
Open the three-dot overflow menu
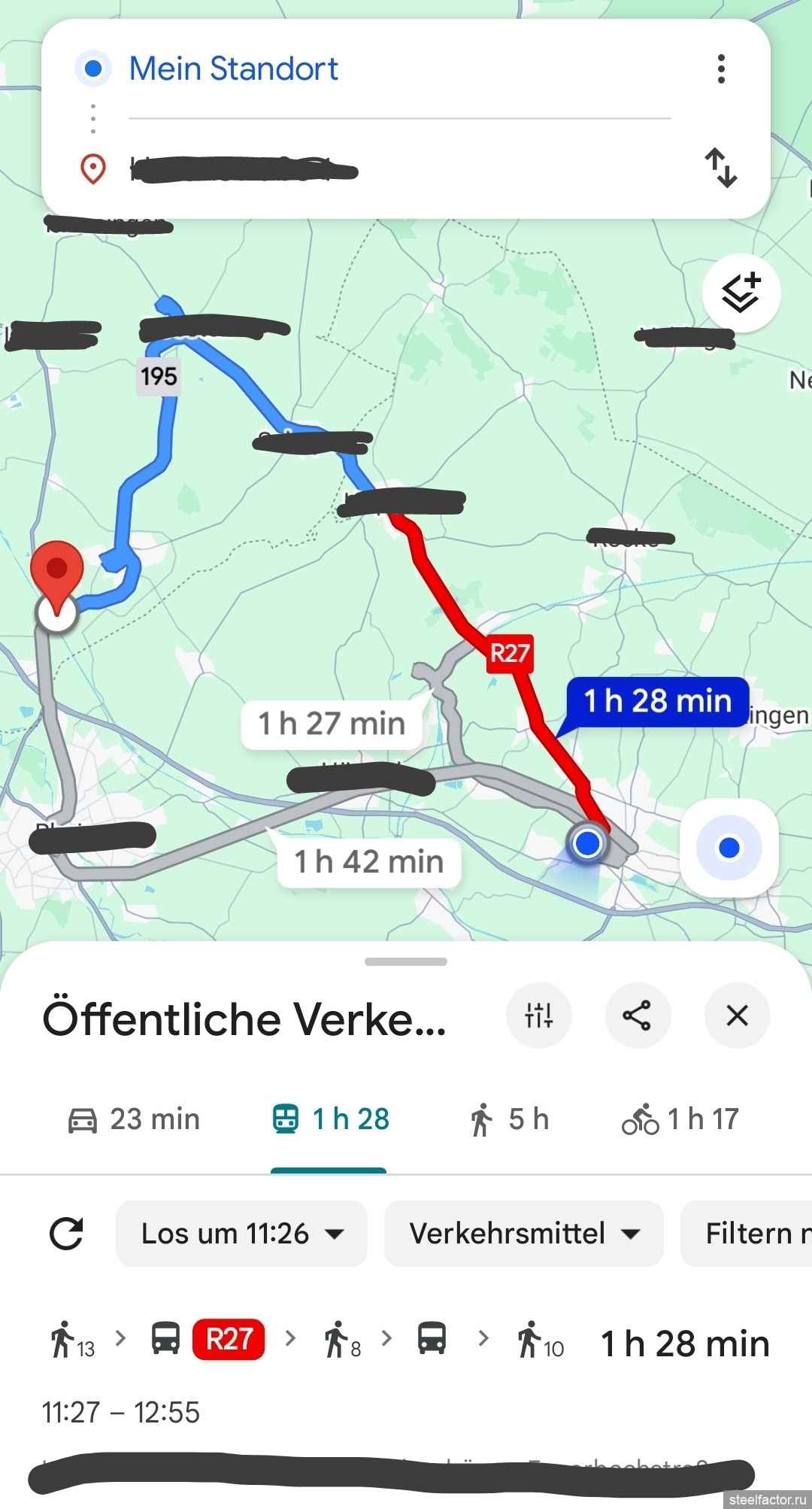(721, 69)
